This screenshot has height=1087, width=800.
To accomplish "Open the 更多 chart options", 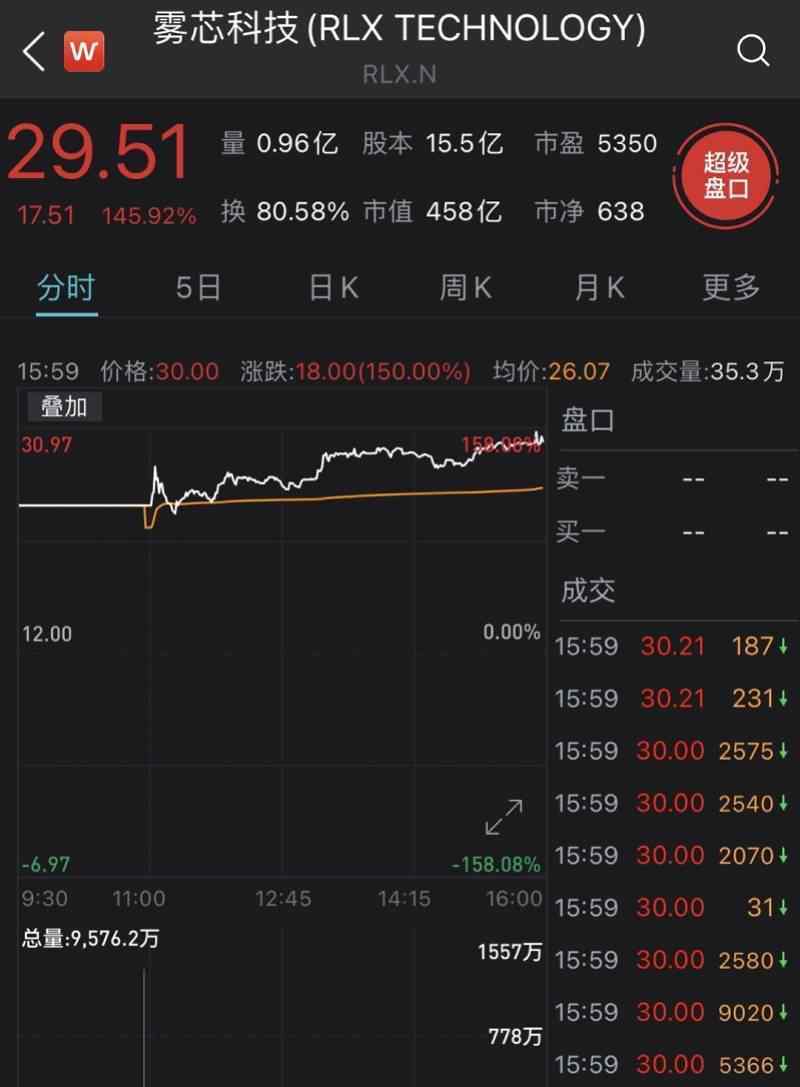I will point(731,288).
